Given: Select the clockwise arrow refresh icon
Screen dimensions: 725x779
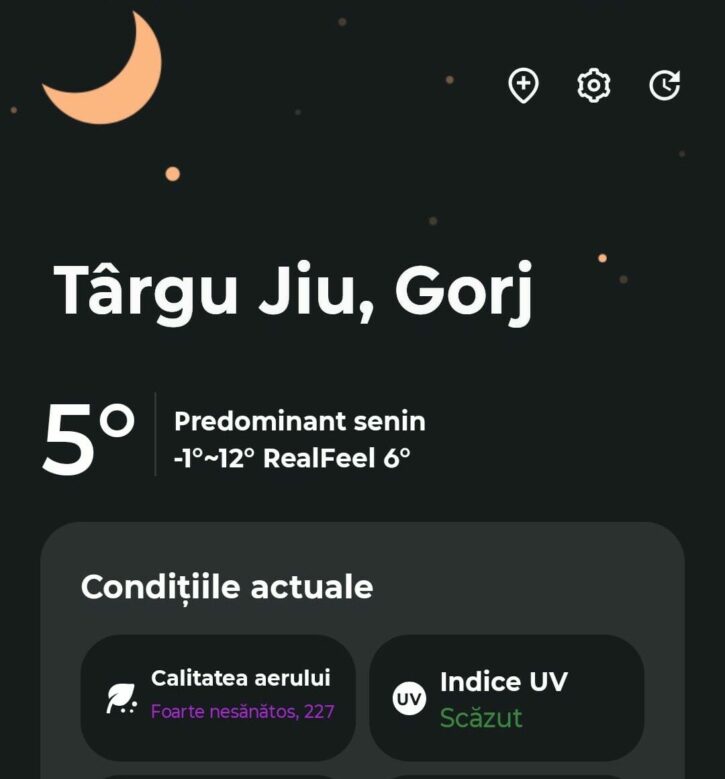Looking at the screenshot, I should 663,87.
